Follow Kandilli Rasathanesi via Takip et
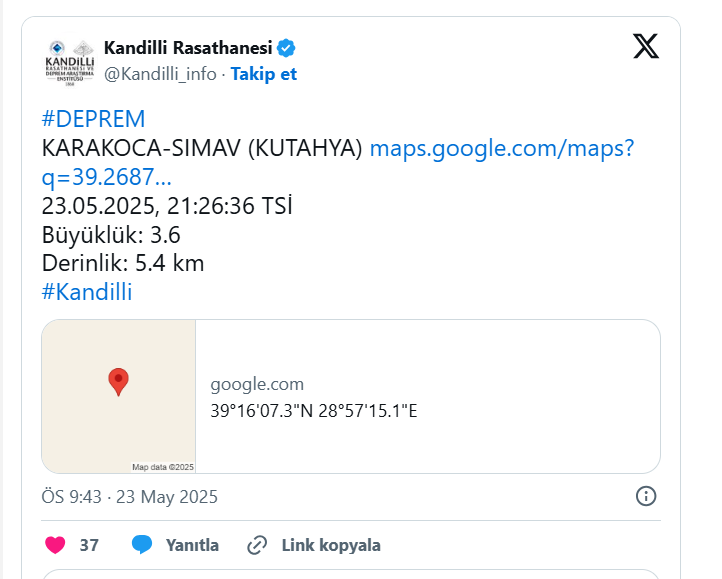 (264, 74)
